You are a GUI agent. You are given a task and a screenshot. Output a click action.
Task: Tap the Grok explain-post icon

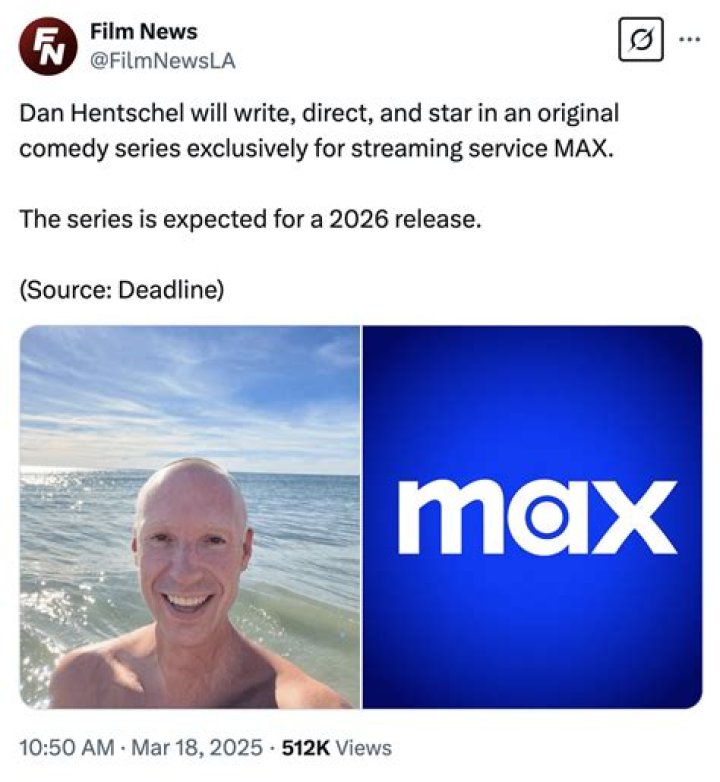[639, 41]
